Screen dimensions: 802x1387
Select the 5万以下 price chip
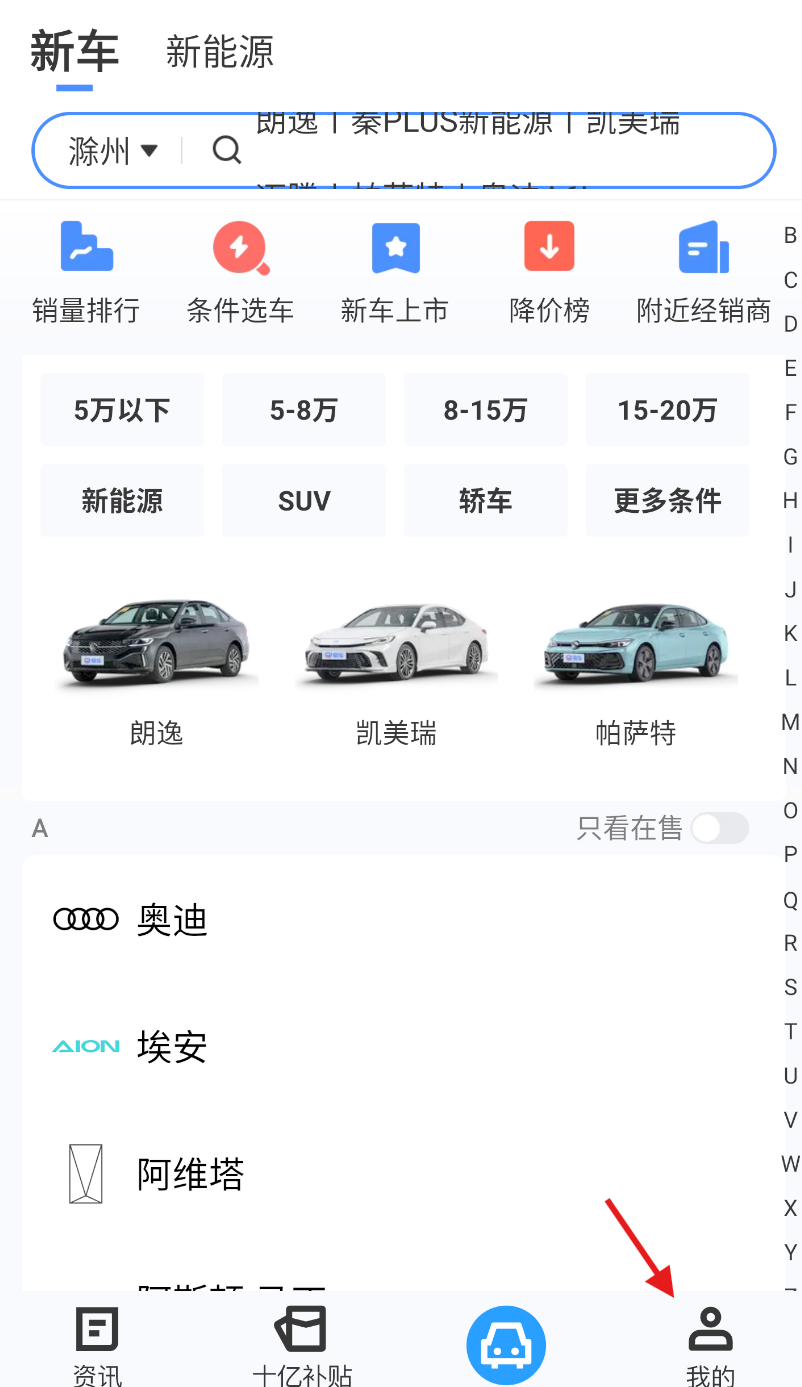[x=122, y=410]
